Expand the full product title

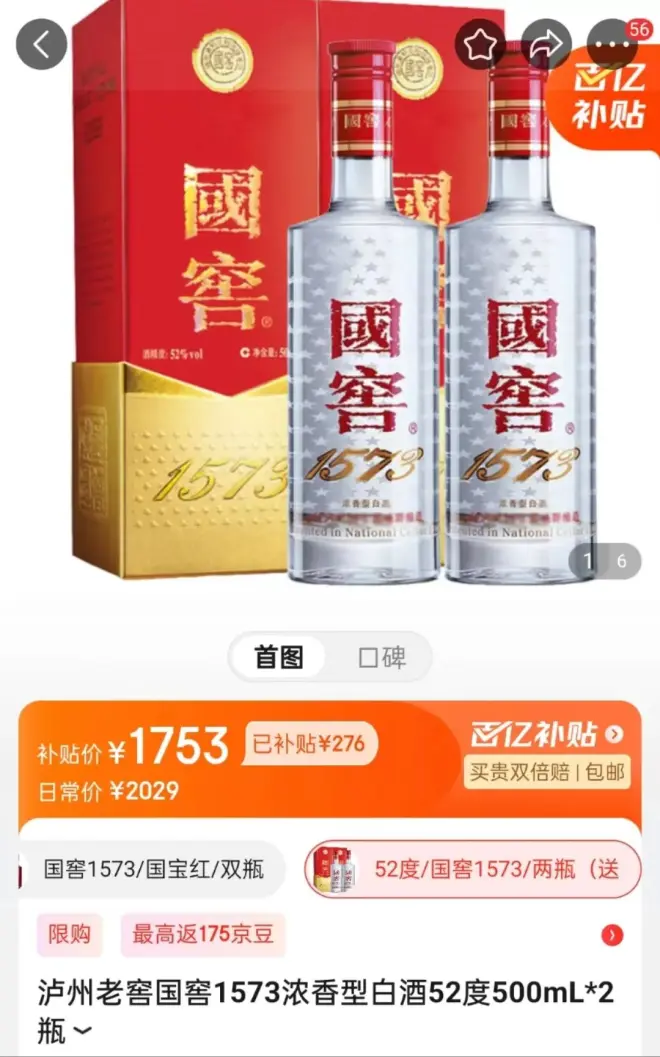(x=79, y=1033)
